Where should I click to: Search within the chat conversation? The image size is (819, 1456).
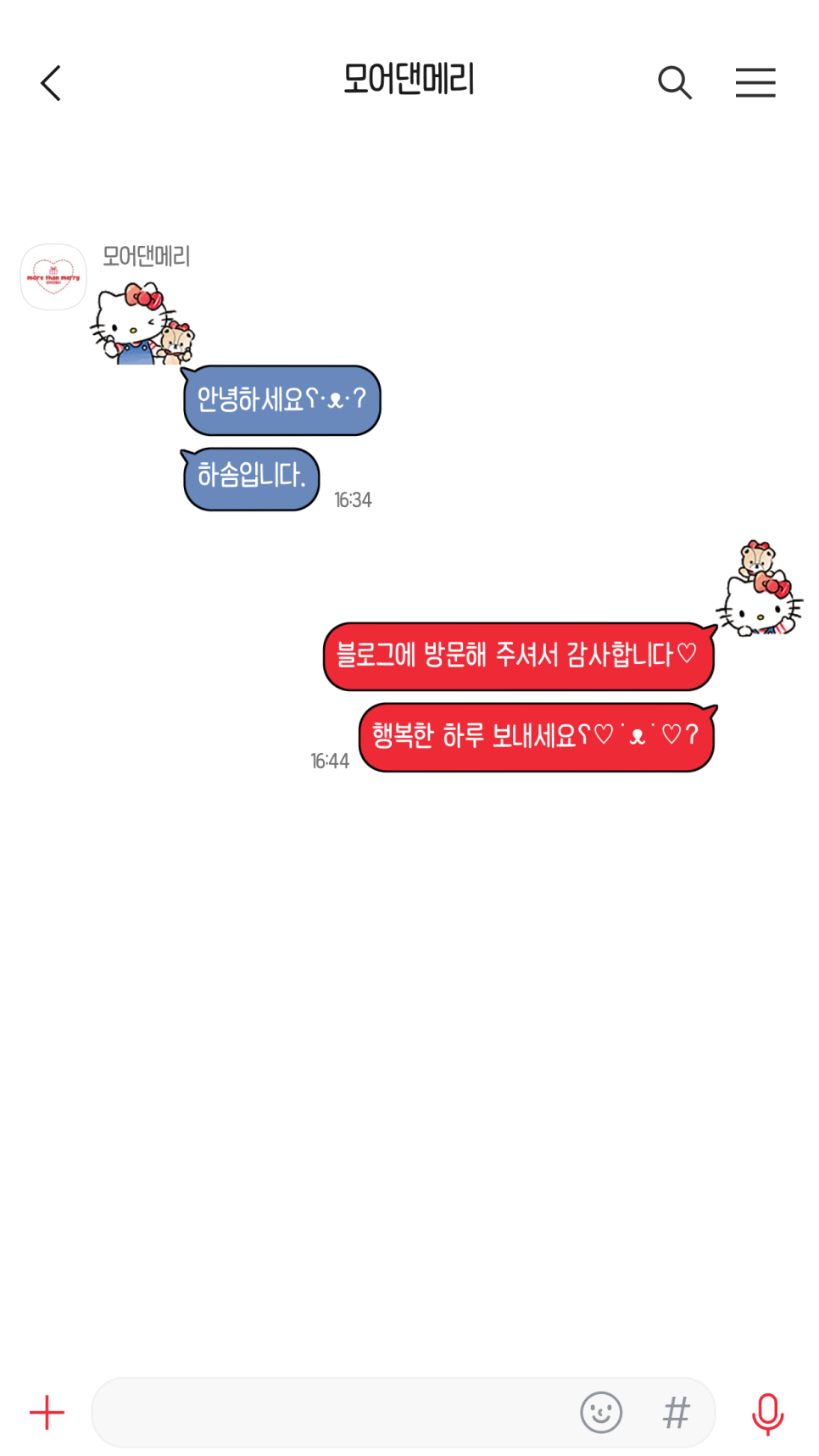(x=675, y=83)
